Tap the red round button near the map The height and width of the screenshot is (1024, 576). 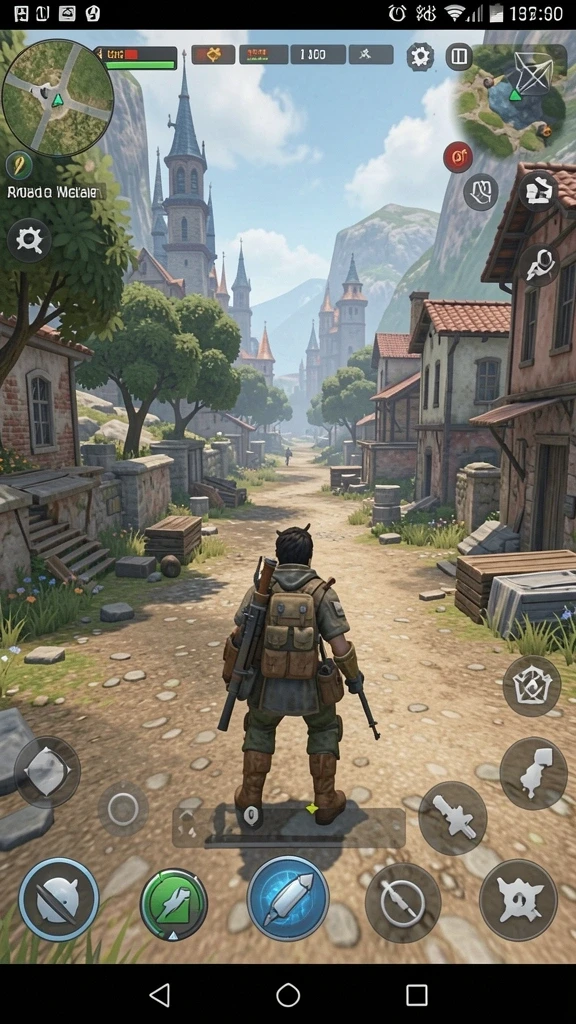458,157
